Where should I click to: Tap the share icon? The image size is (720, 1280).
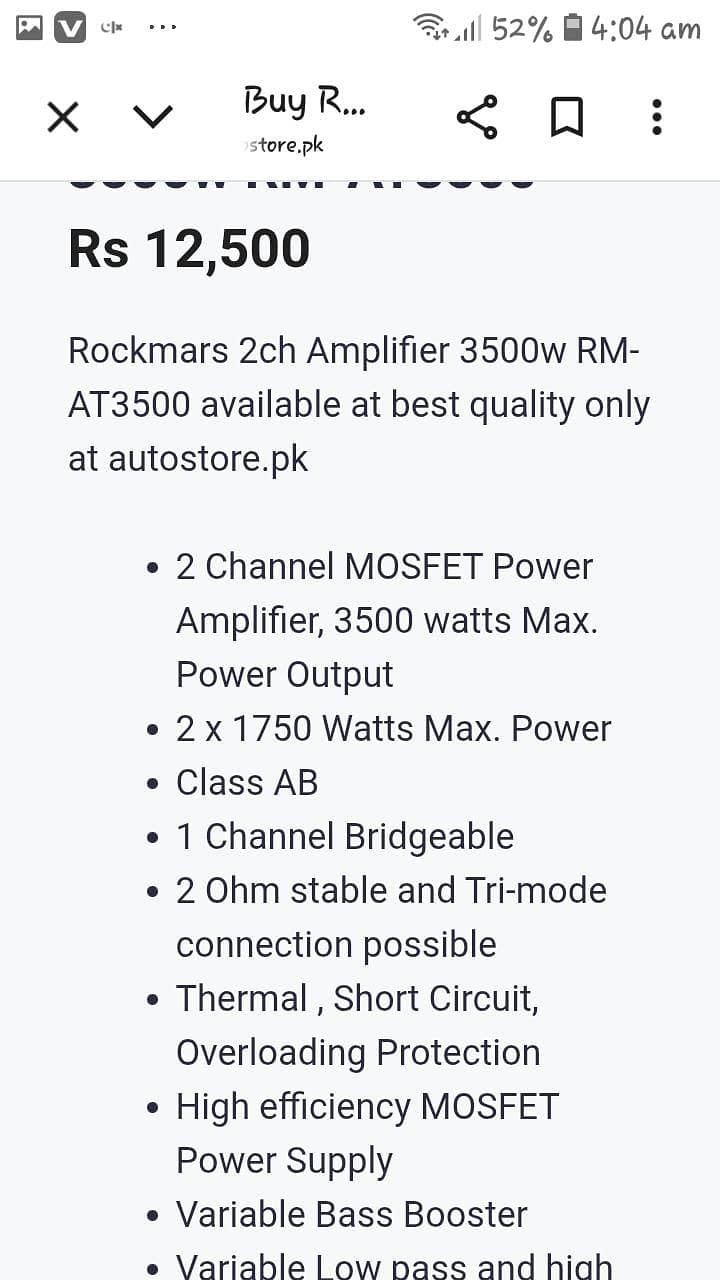(x=477, y=117)
